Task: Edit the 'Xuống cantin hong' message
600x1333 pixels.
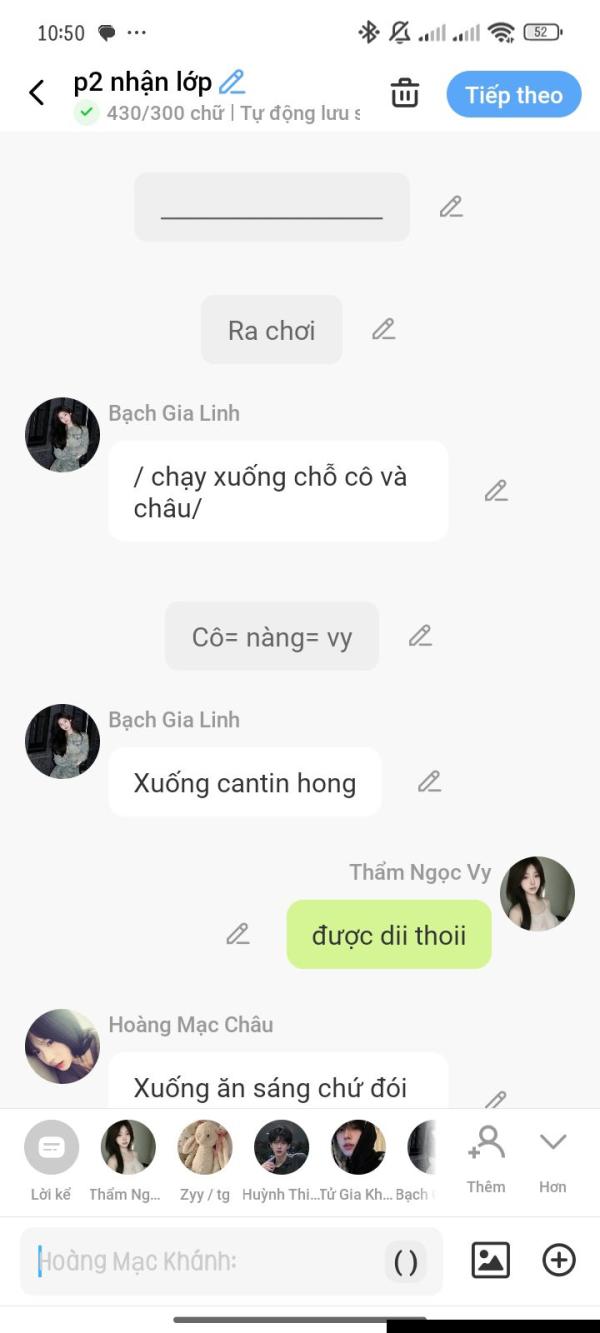Action: click(x=430, y=782)
